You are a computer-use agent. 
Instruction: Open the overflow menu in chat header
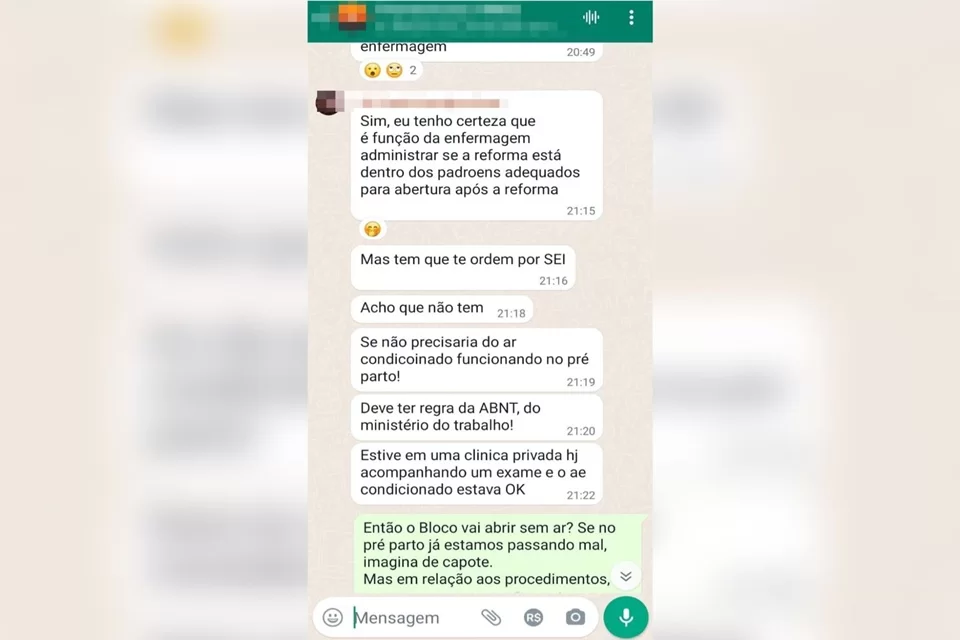click(x=631, y=18)
